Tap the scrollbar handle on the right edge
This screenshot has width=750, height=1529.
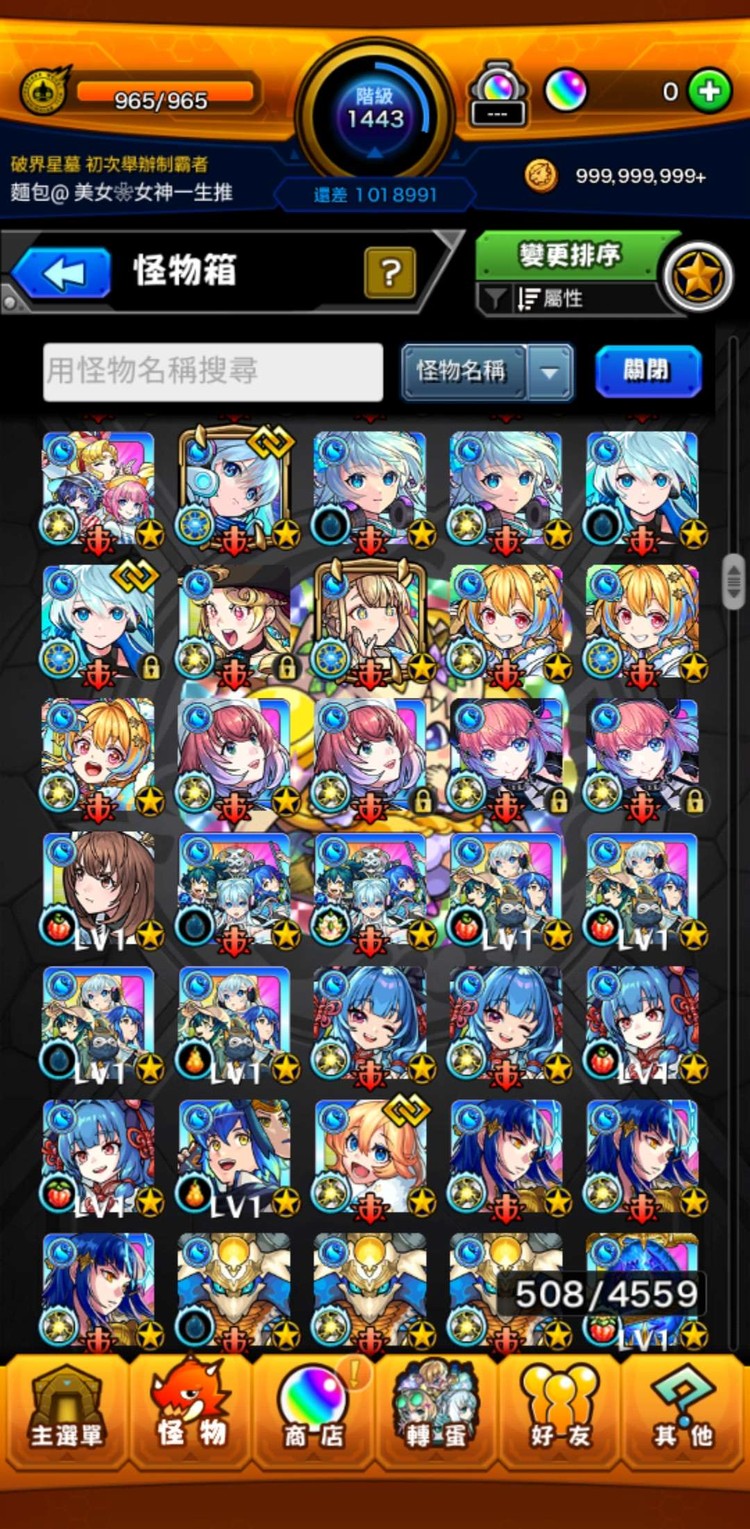[x=734, y=581]
